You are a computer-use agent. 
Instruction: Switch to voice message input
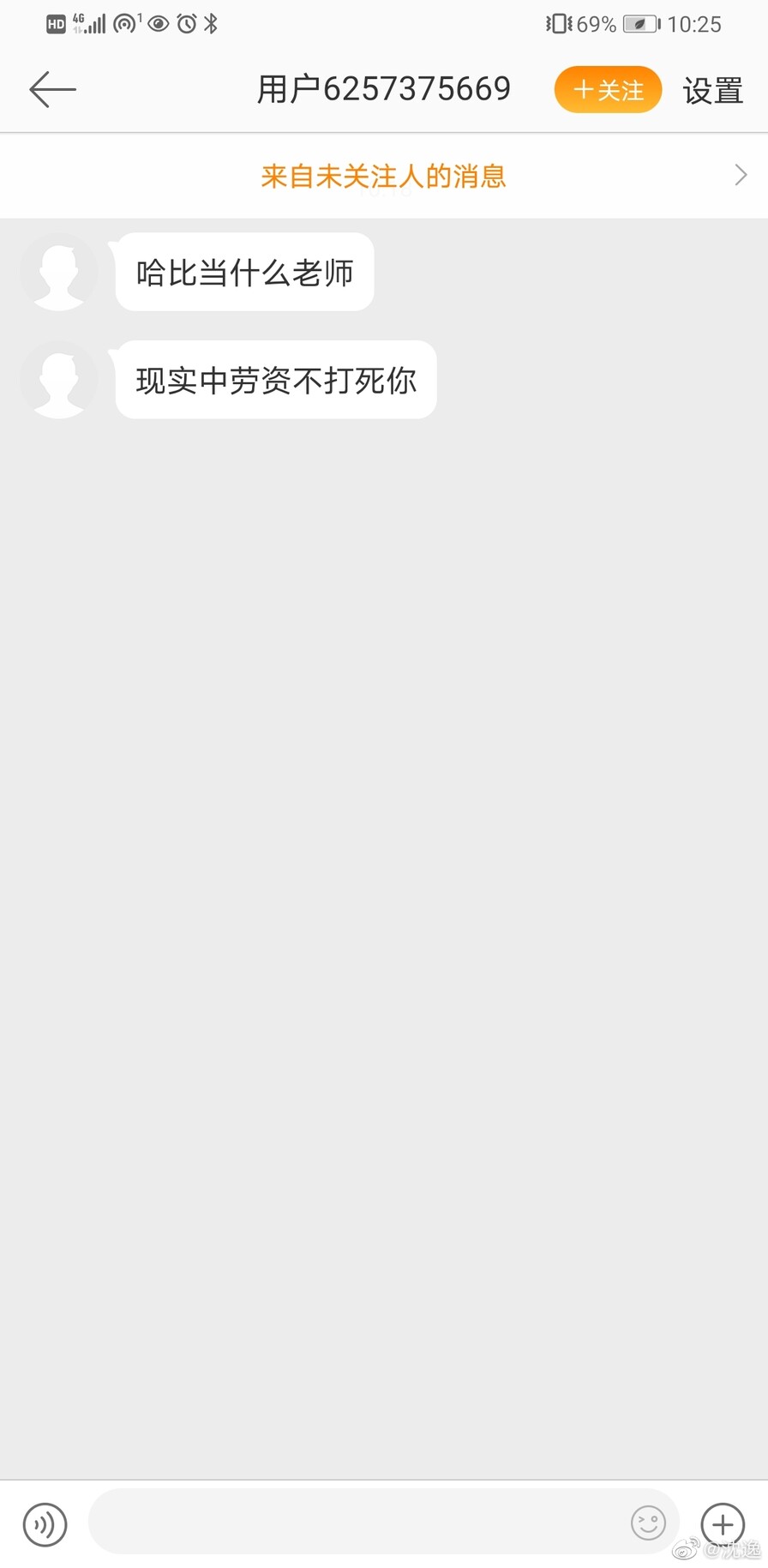tap(45, 1524)
